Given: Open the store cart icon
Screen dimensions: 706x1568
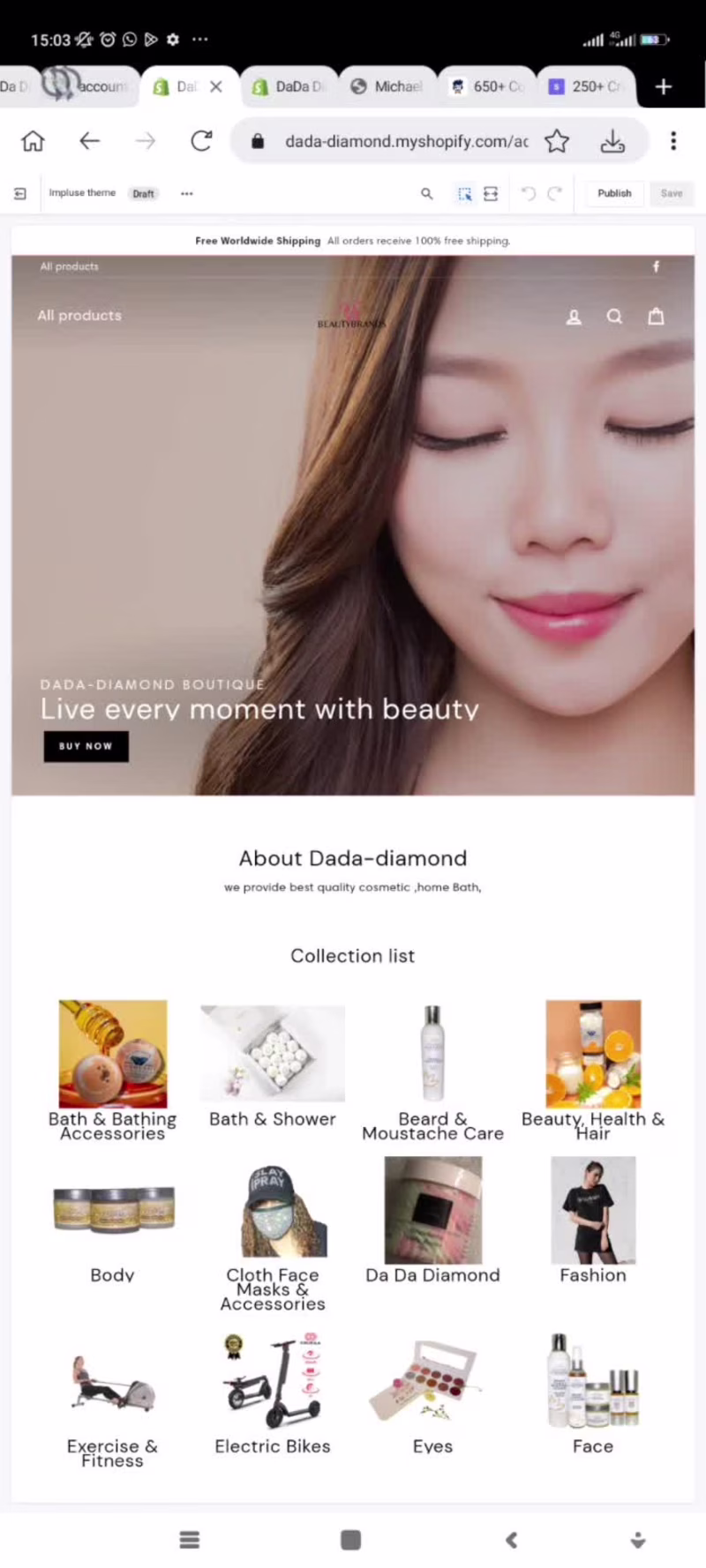Looking at the screenshot, I should coord(656,317).
